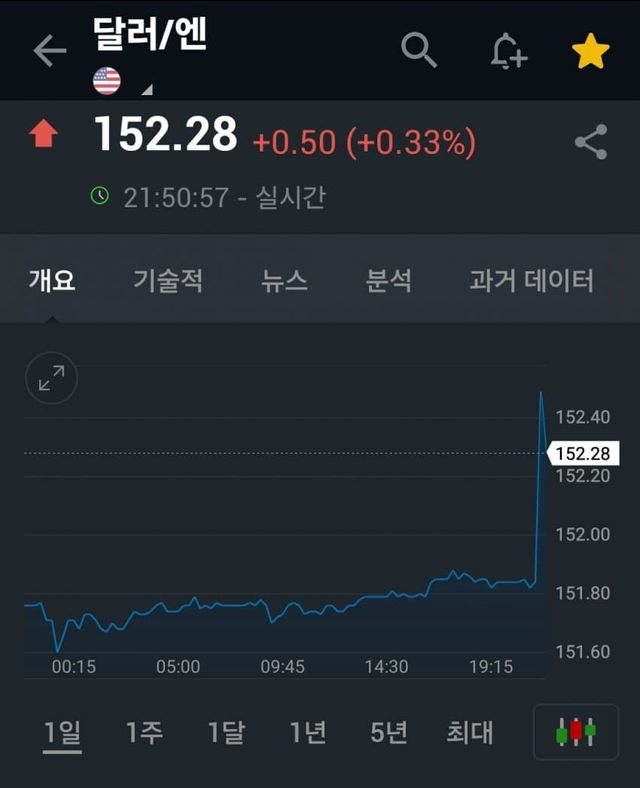Open the search magnifier

coord(419,49)
